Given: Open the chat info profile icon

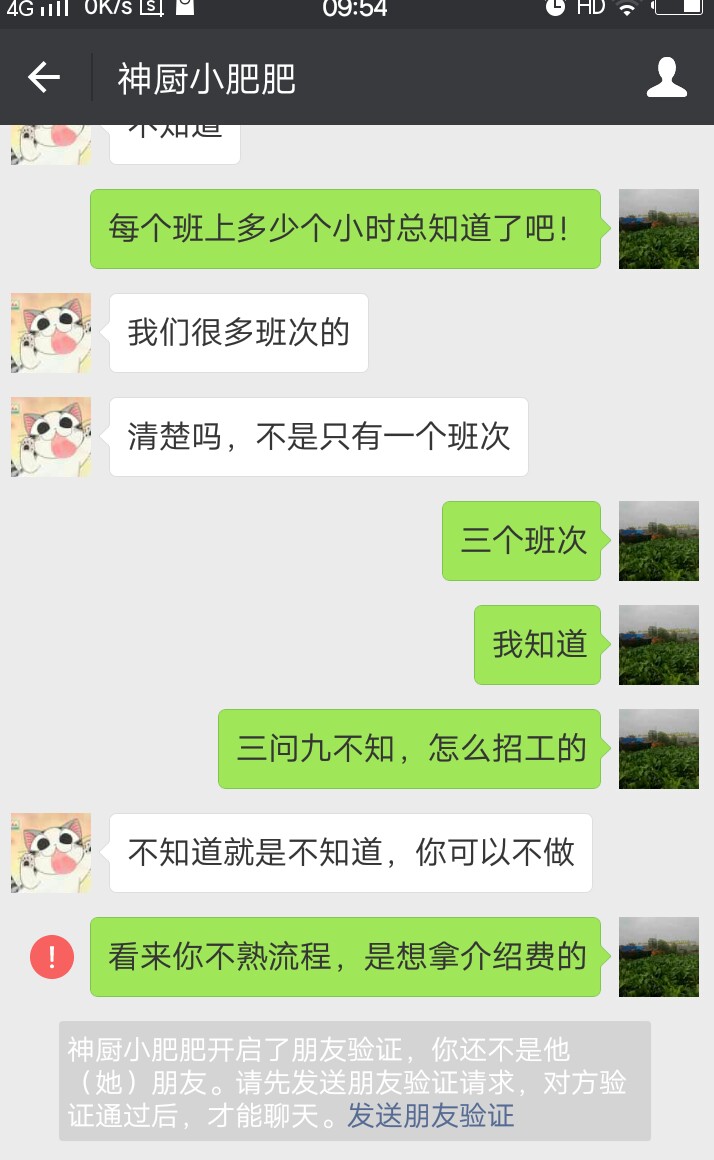Looking at the screenshot, I should (x=666, y=78).
